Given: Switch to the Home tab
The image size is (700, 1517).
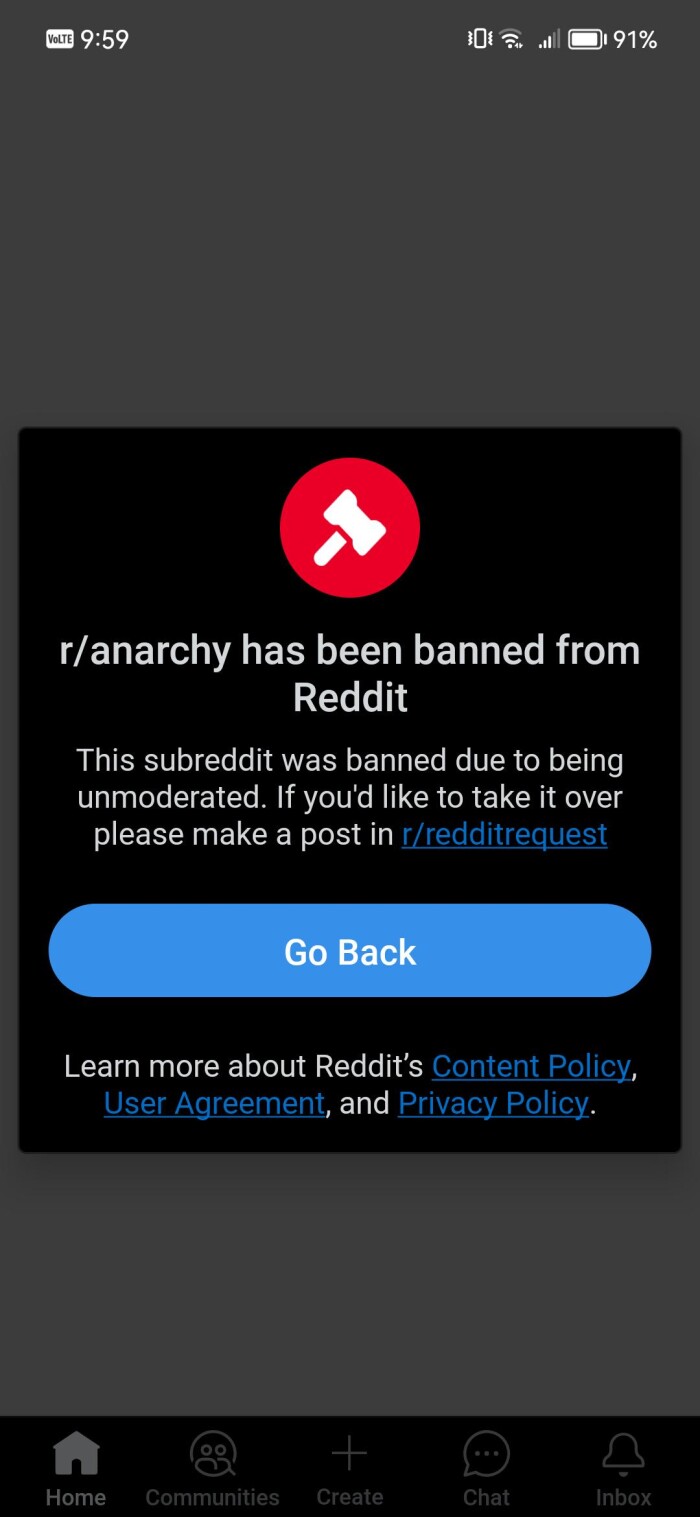Looking at the screenshot, I should 76,1467.
